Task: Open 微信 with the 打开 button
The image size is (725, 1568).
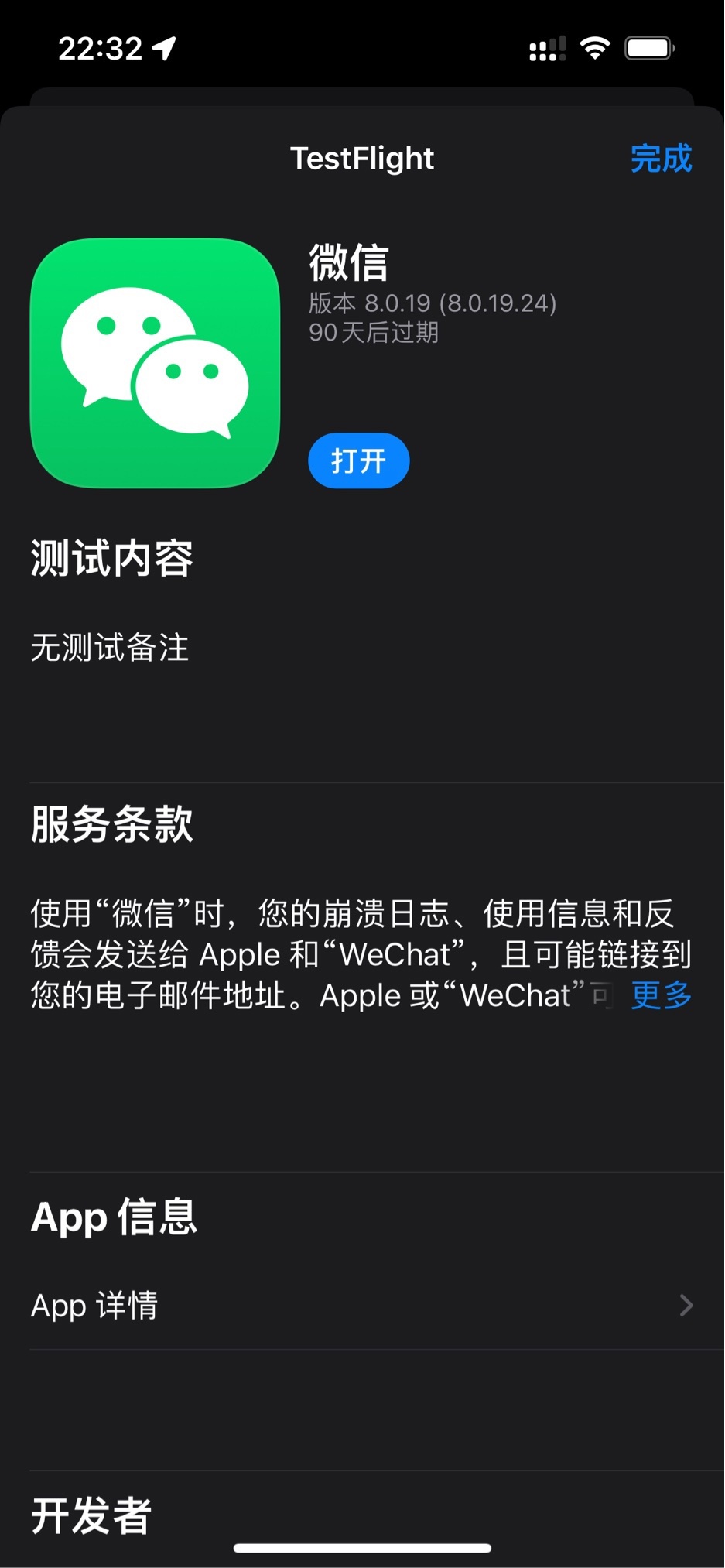Action: [x=358, y=461]
